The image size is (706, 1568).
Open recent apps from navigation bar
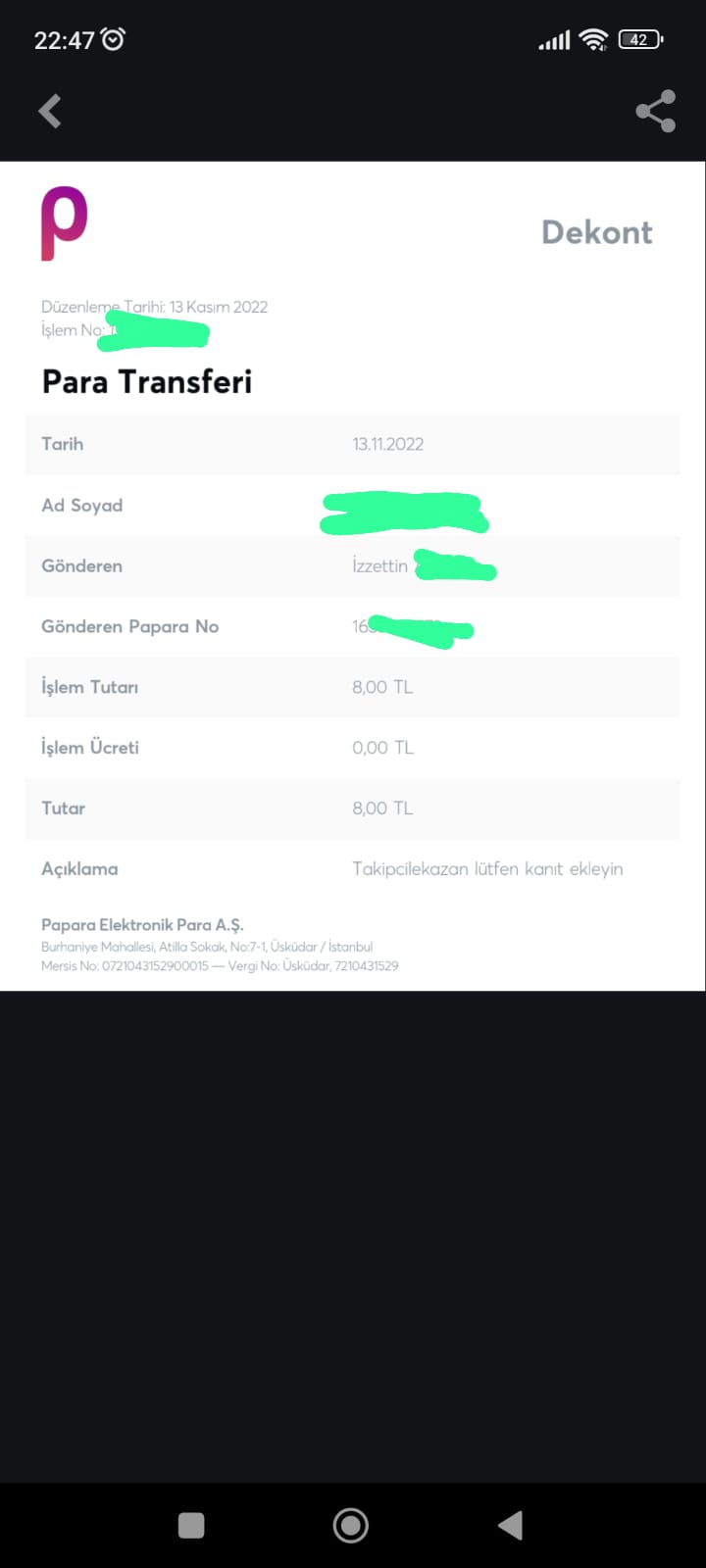coord(191,1525)
